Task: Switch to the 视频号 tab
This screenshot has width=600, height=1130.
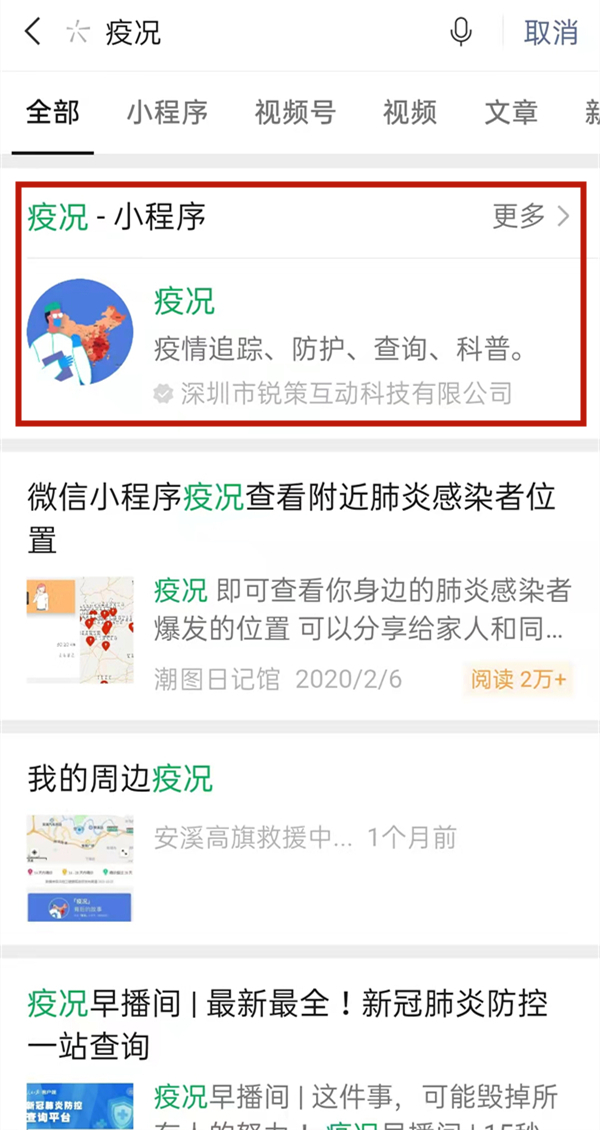Action: 295,113
